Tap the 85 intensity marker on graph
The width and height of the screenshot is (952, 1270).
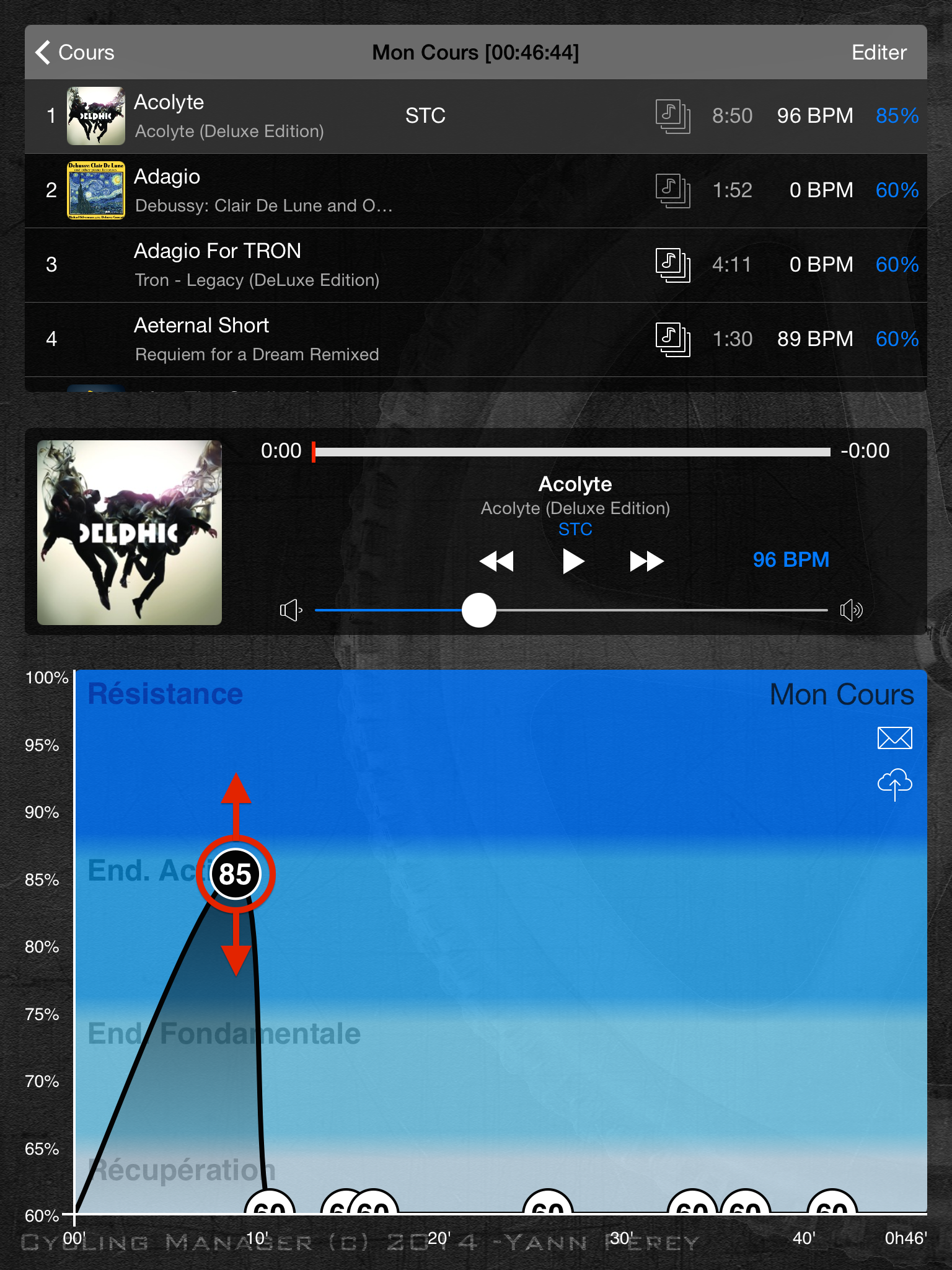pos(236,874)
